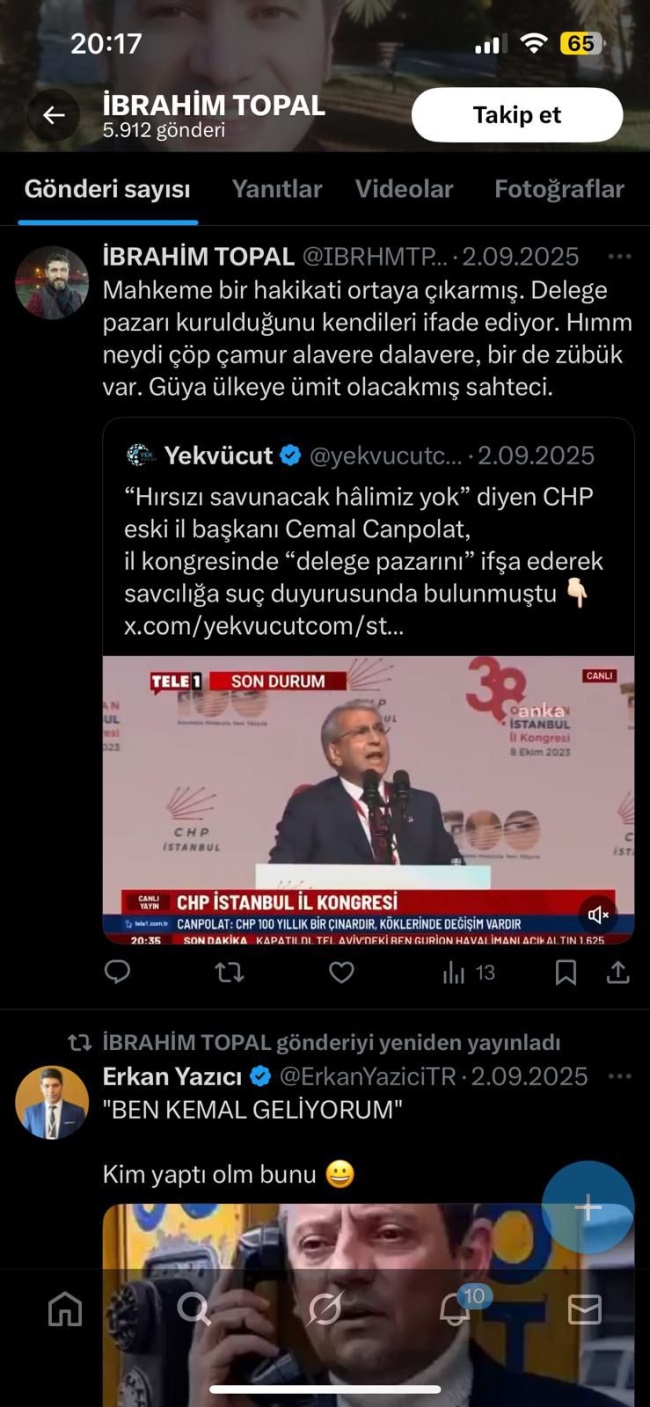Open more options on İbrahim Topal's post
650x1407 pixels.
tap(620, 257)
